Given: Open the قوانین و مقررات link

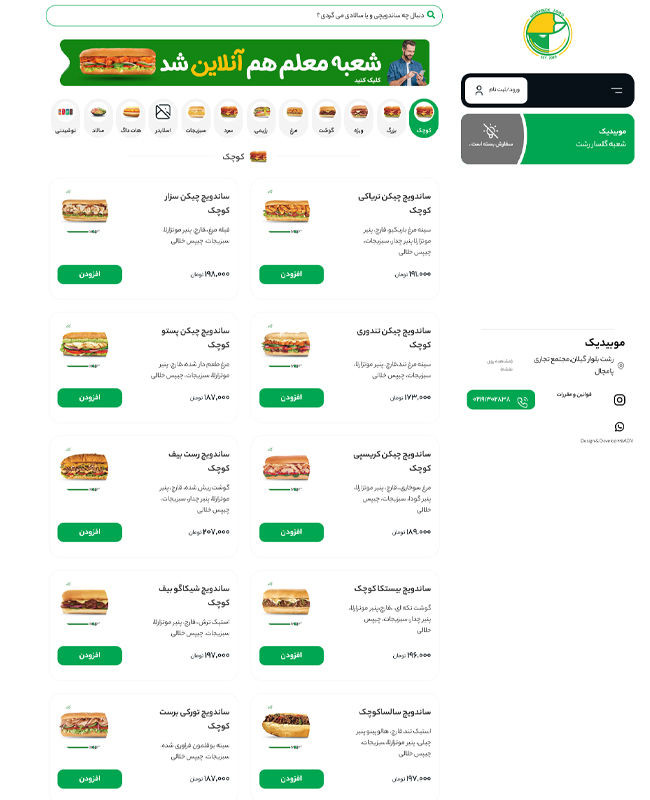Looking at the screenshot, I should 574,394.
